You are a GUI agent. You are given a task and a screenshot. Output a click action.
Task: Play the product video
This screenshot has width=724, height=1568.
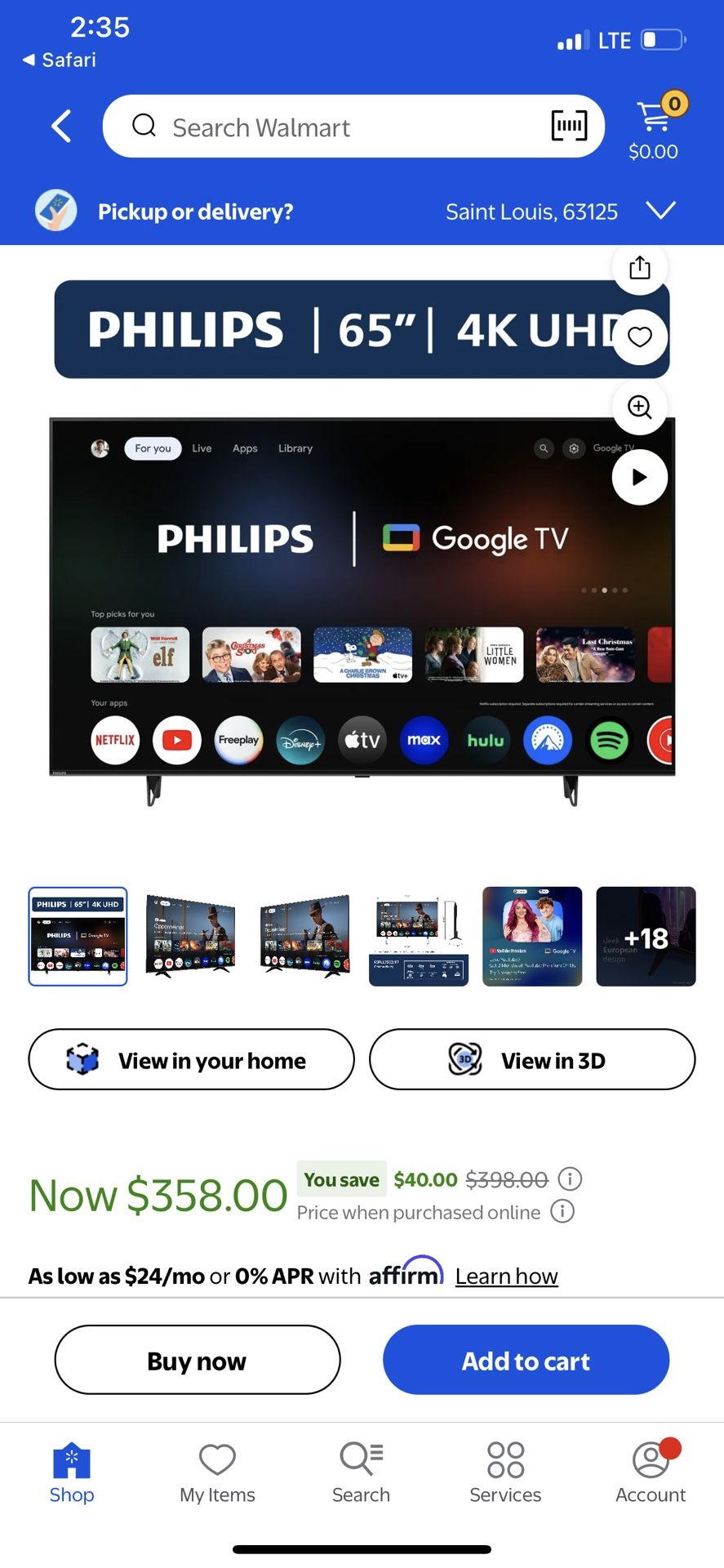pos(640,477)
